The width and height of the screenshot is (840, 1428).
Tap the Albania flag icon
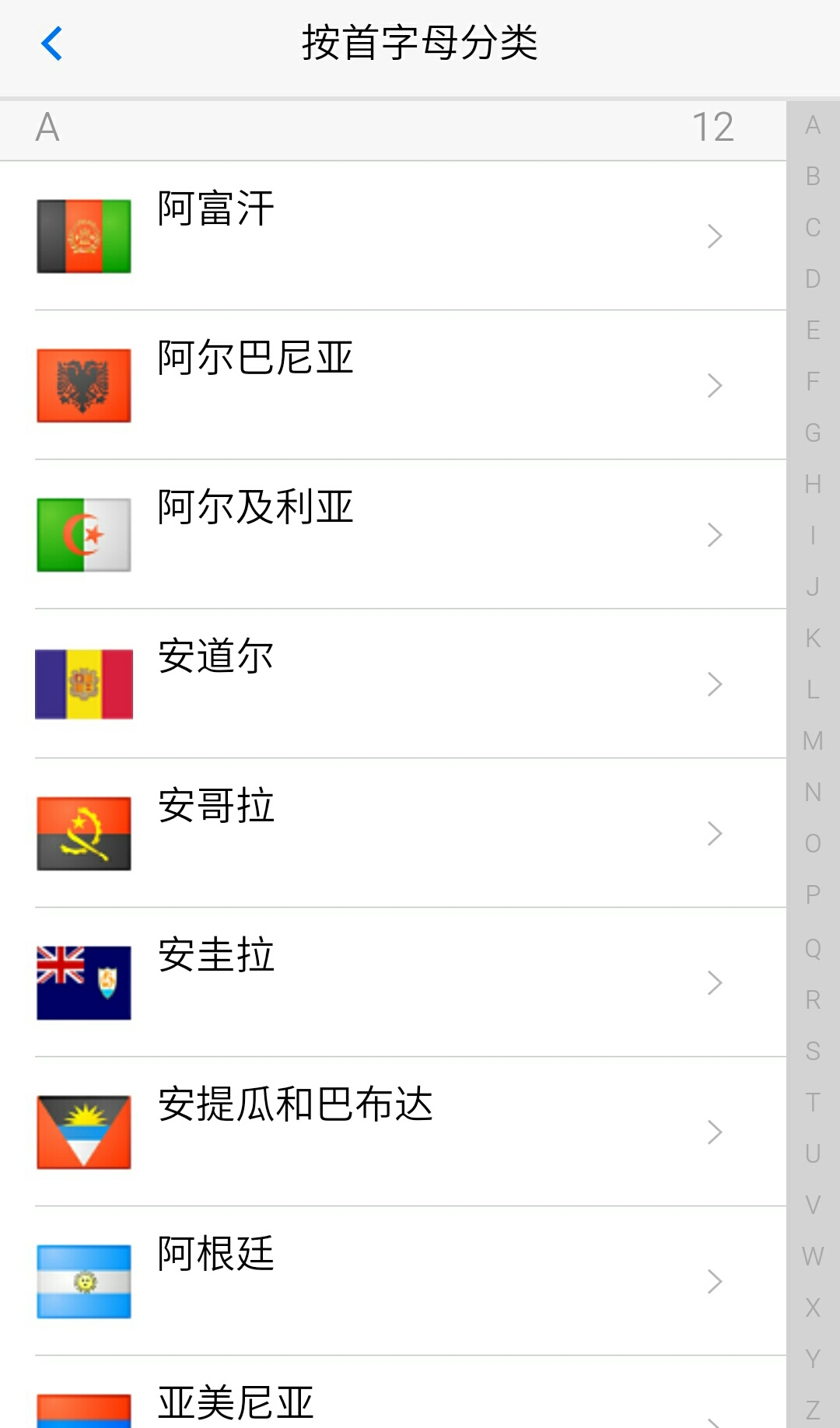pos(83,385)
